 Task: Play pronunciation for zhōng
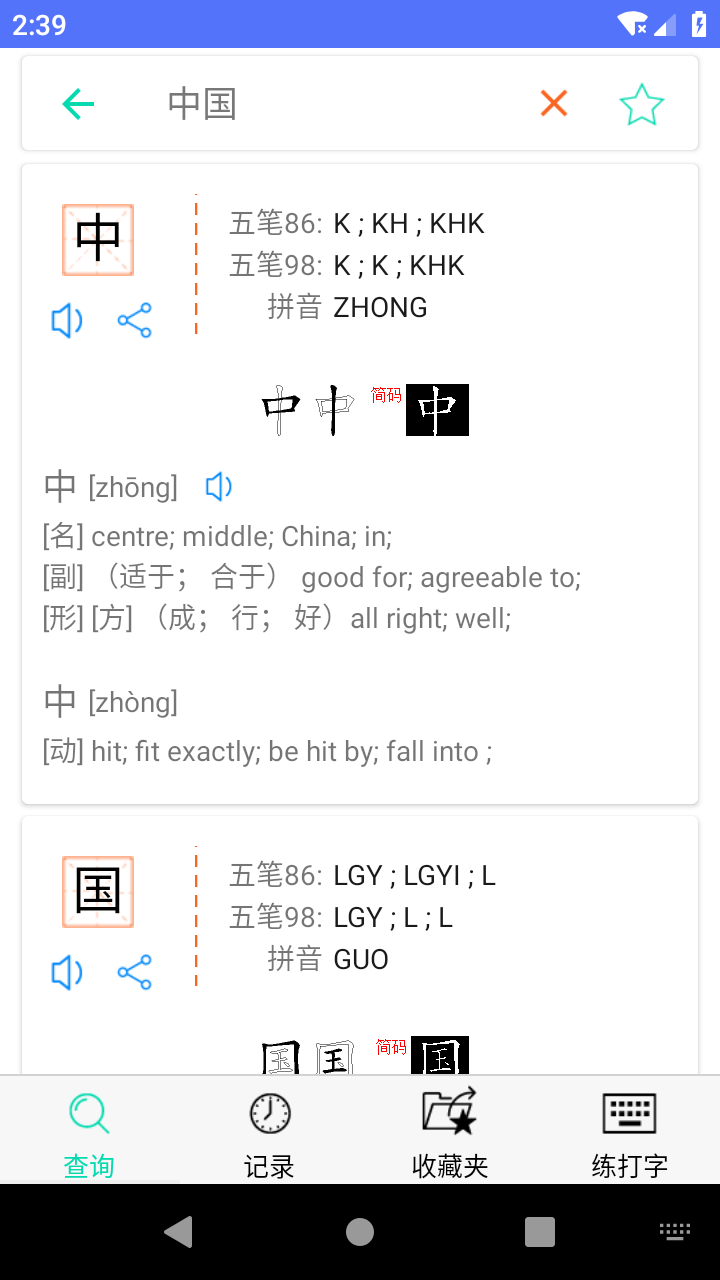[219, 487]
